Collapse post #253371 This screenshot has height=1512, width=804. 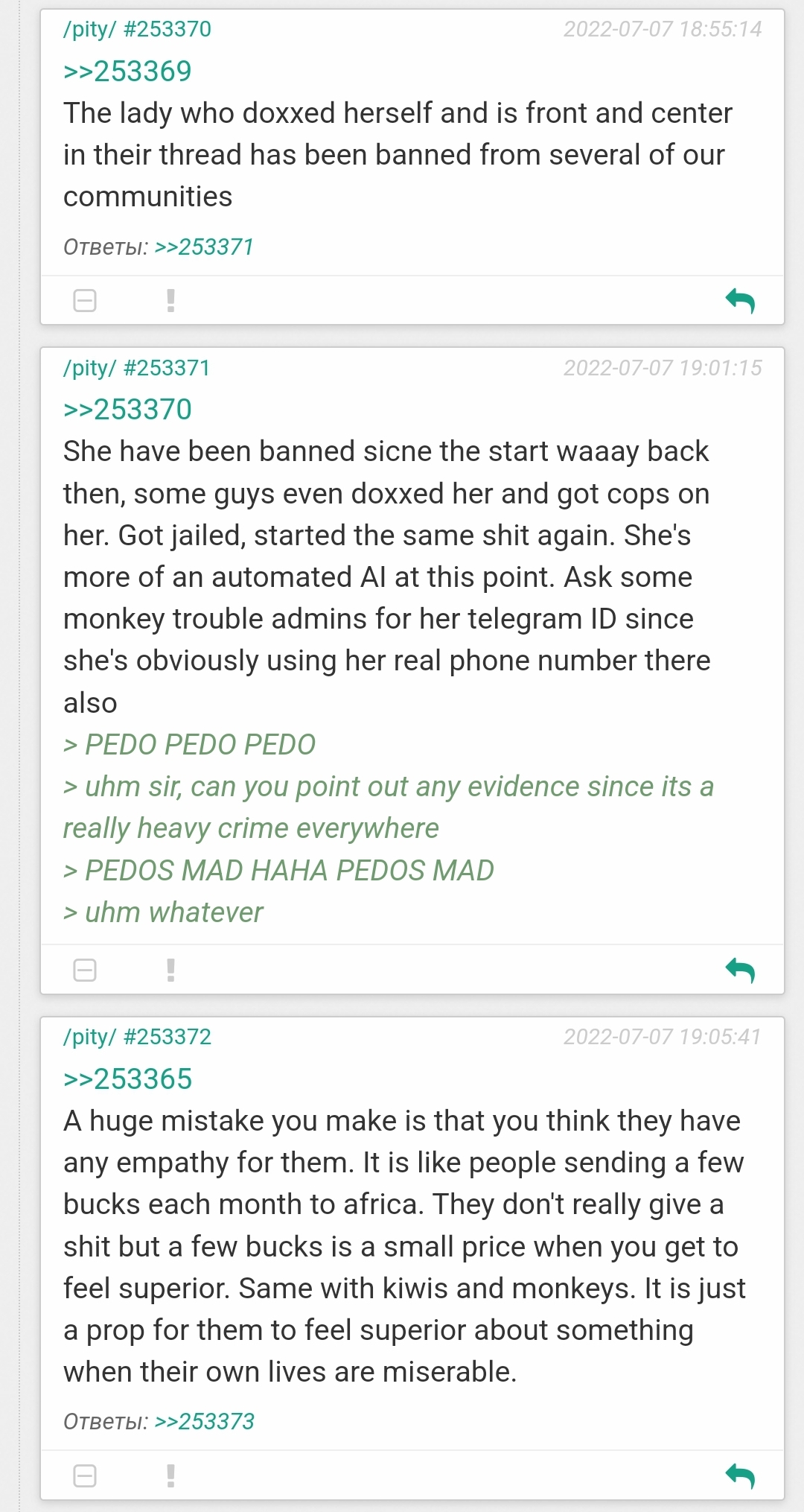[x=85, y=970]
